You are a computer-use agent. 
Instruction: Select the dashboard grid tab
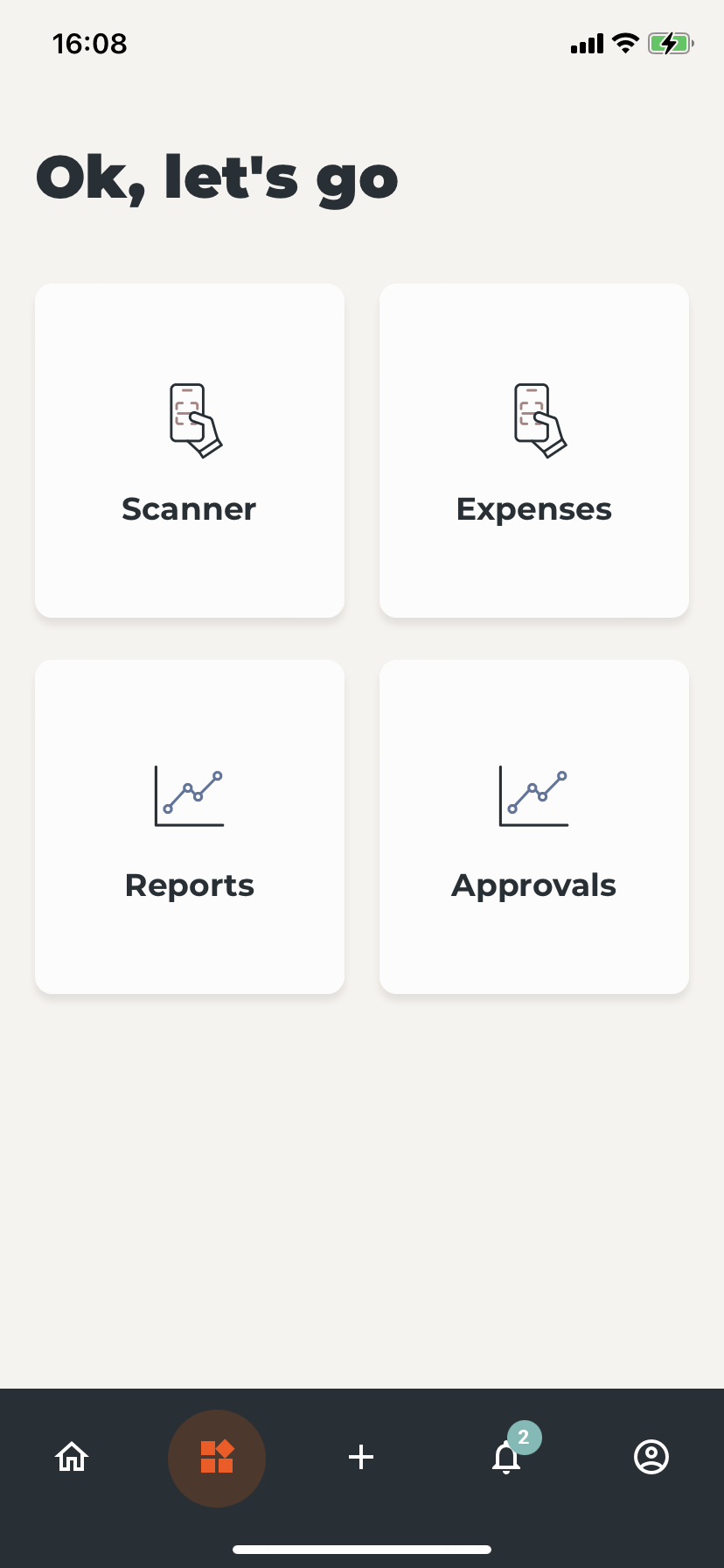click(217, 1458)
